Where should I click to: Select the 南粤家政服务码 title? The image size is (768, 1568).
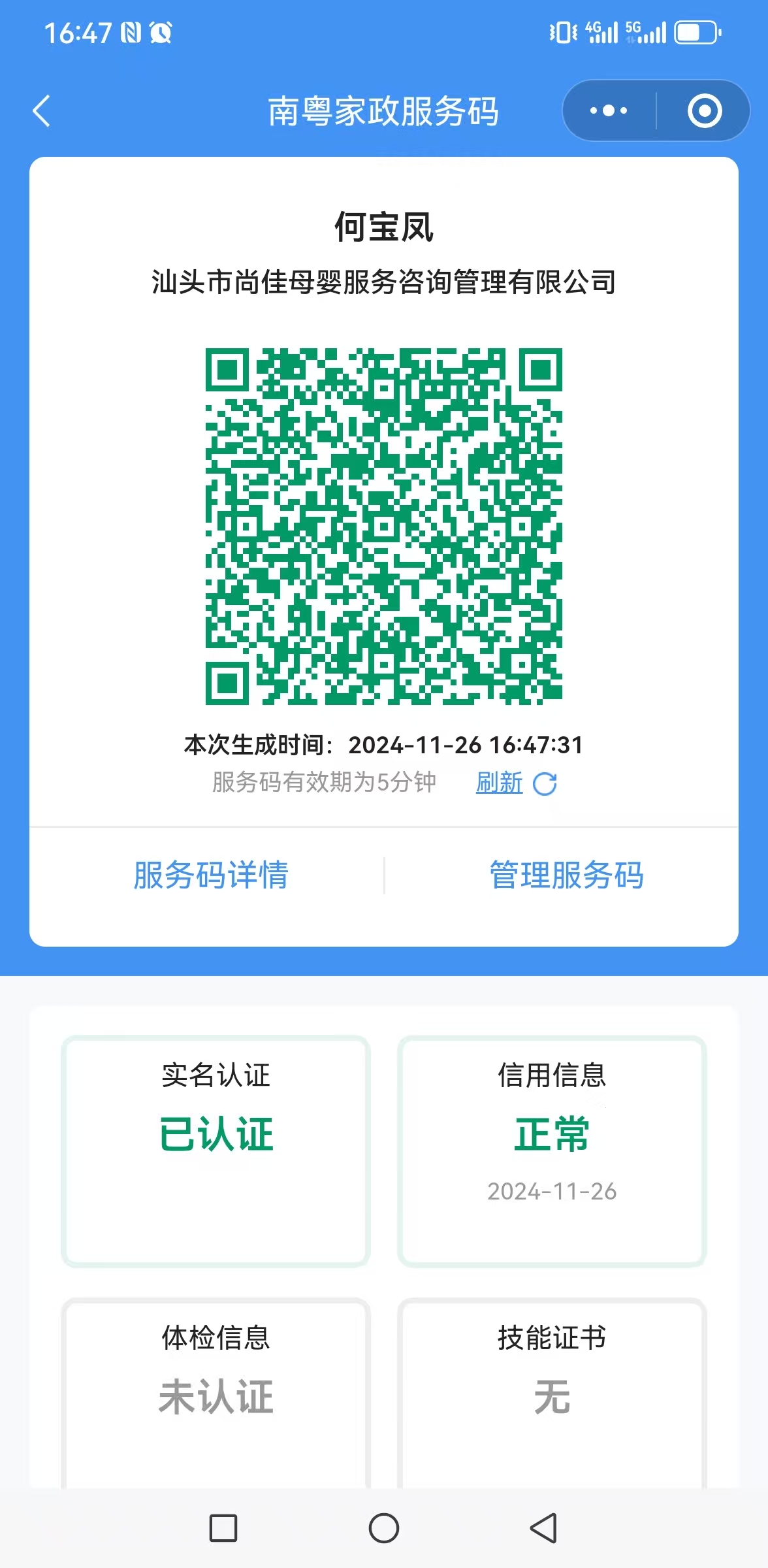point(384,110)
